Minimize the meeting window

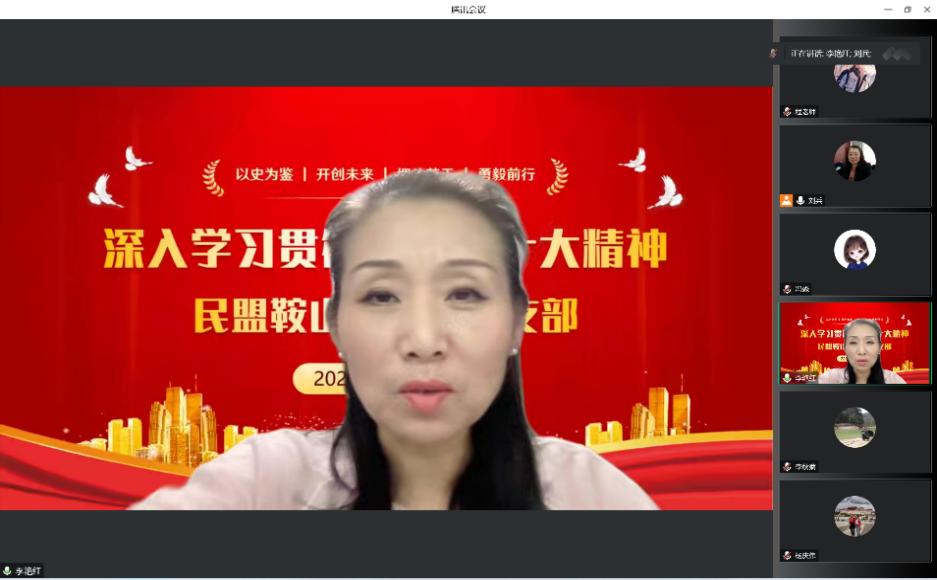coord(887,9)
